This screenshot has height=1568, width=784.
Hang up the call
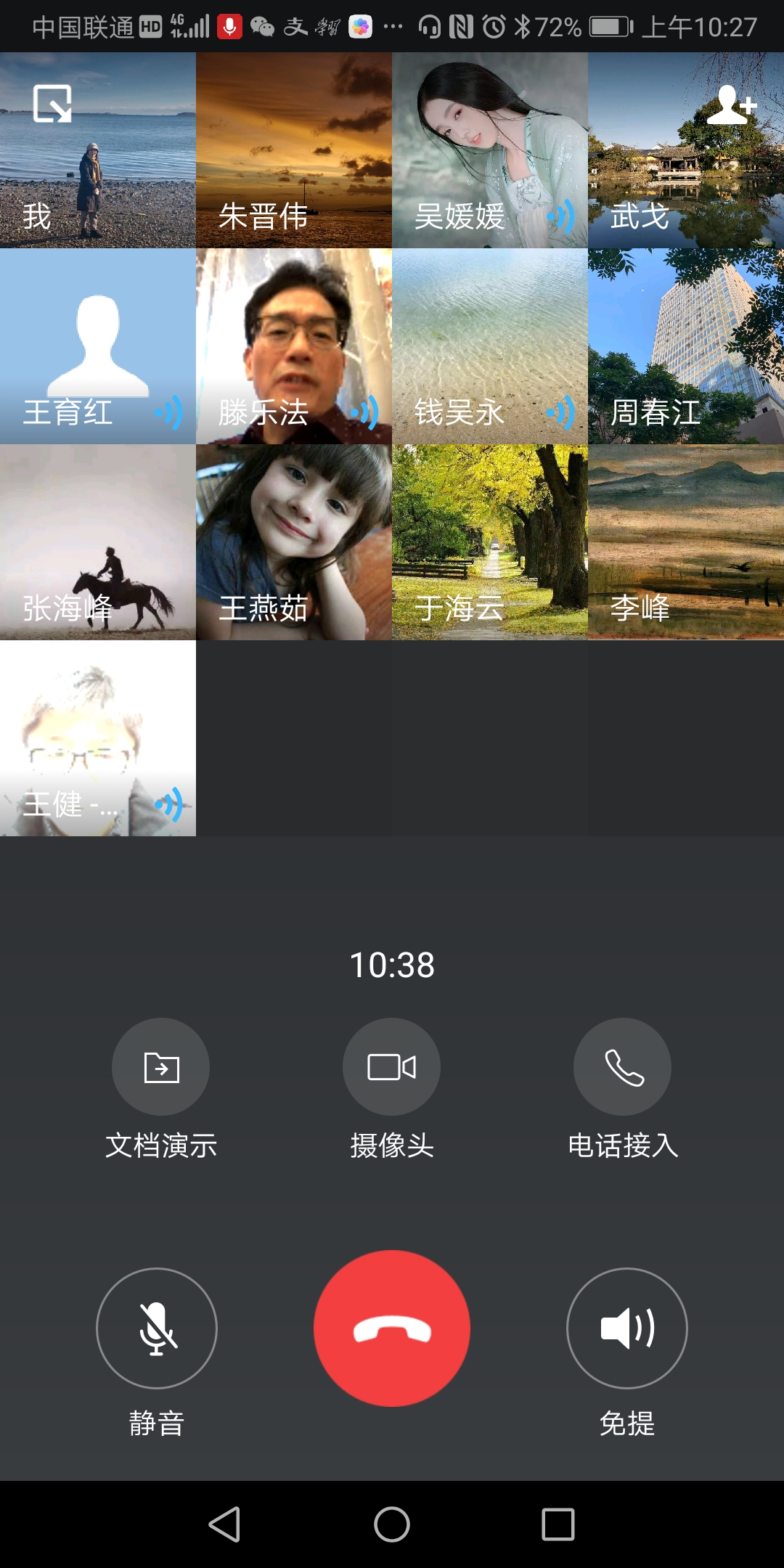(392, 1328)
